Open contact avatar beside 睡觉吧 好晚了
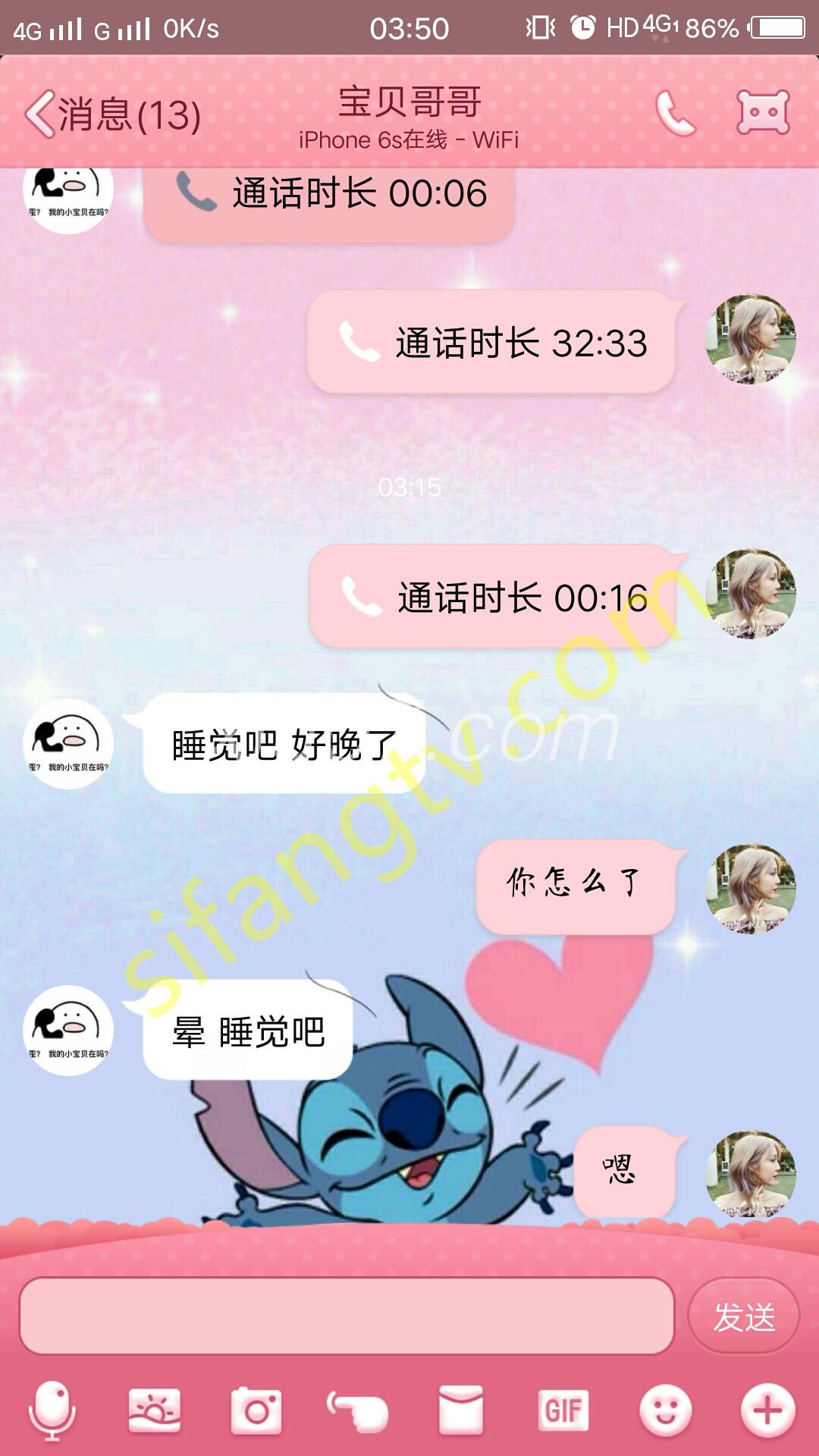Screen dimensions: 819x1456 [x=68, y=743]
